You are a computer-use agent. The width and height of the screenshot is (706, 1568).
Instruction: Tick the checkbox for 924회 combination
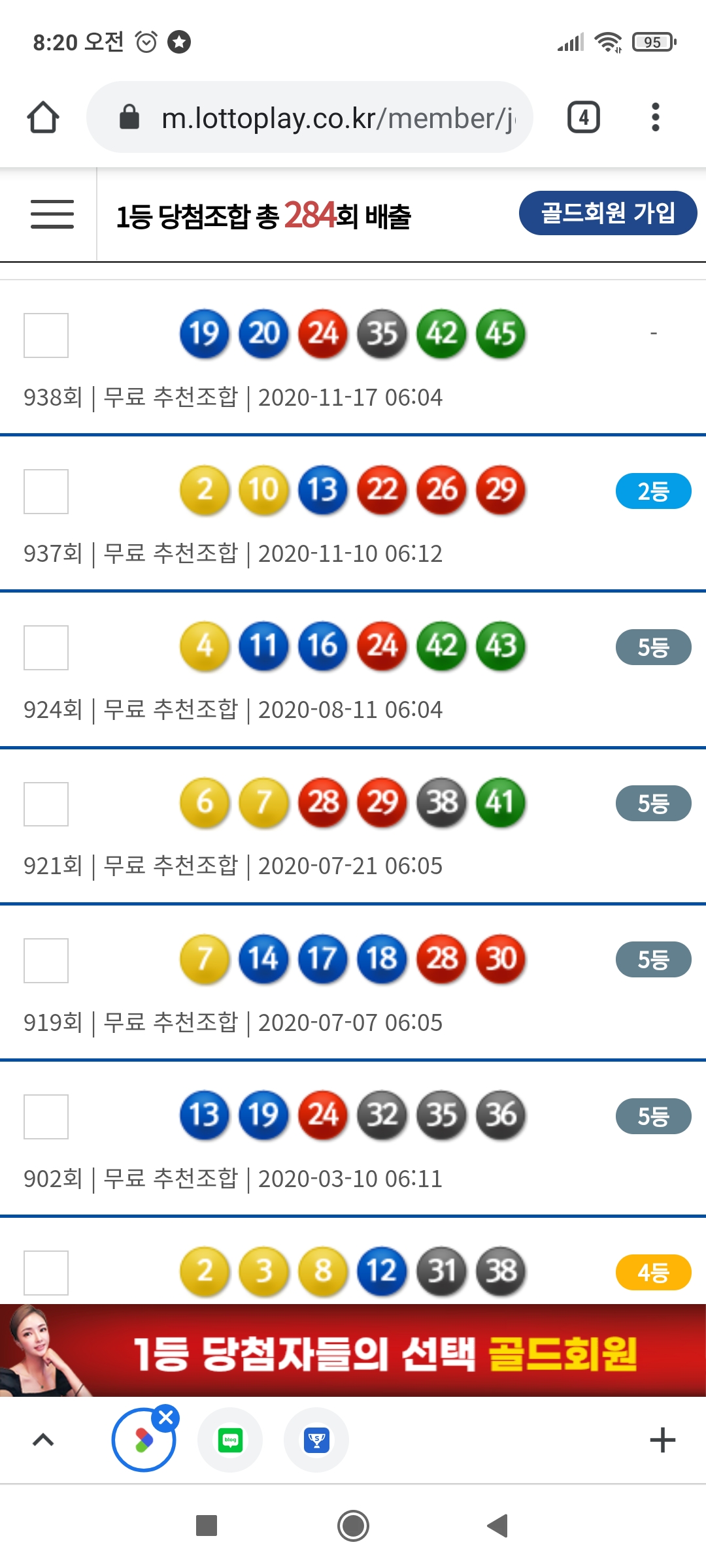tap(46, 647)
